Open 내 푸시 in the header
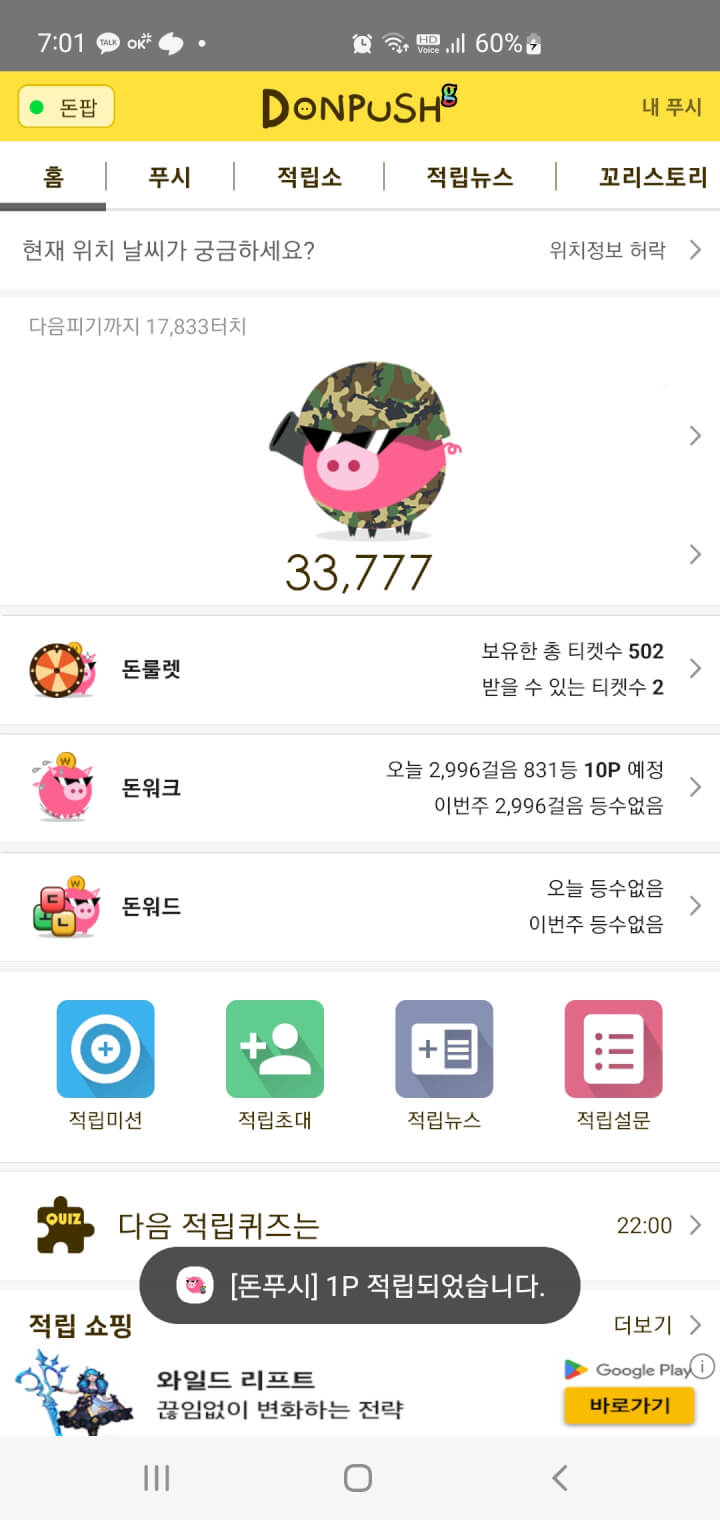Image resolution: width=720 pixels, height=1520 pixels. 671,107
